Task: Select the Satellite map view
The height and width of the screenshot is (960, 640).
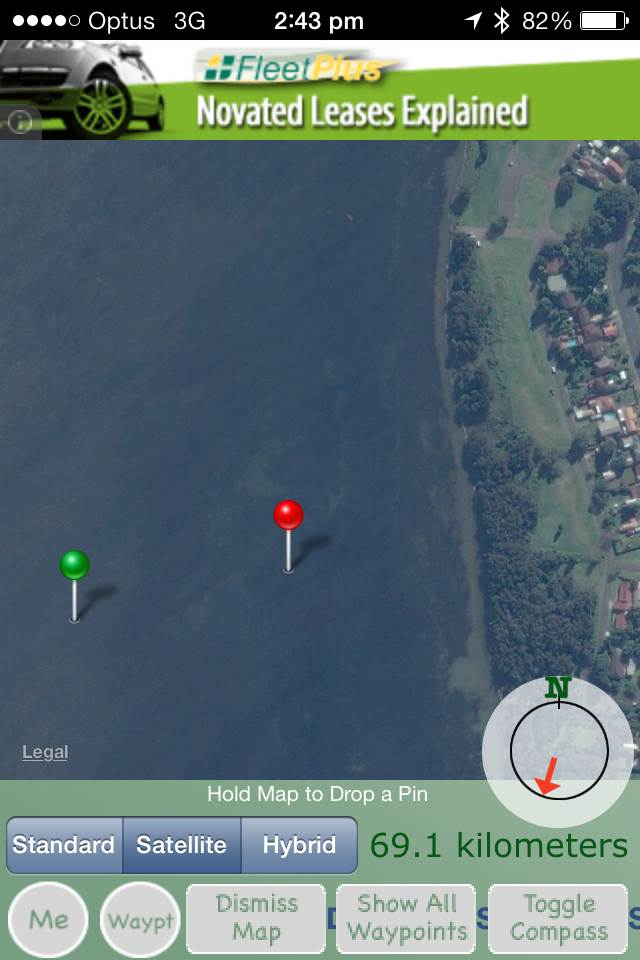Action: [x=182, y=845]
